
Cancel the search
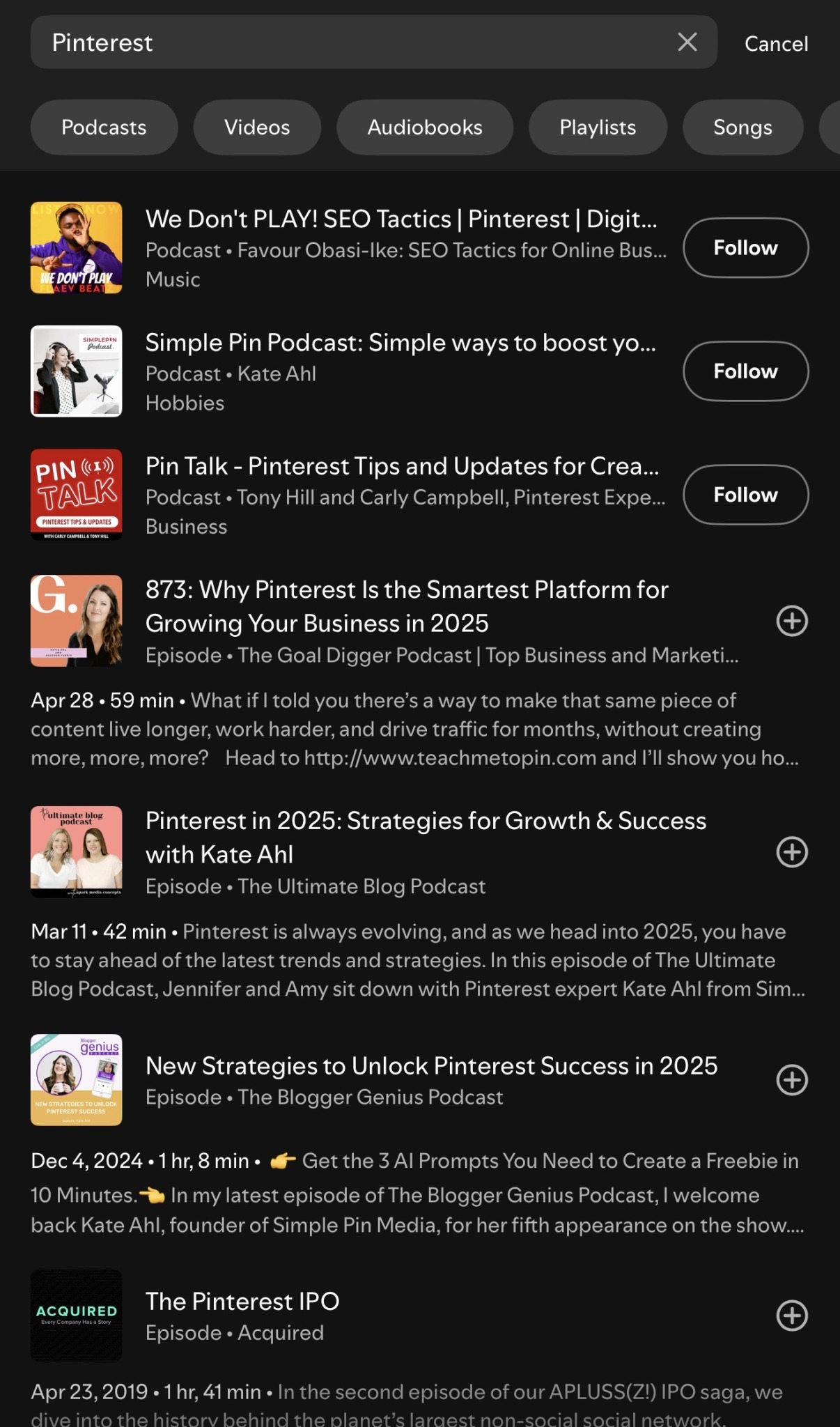pos(776,43)
